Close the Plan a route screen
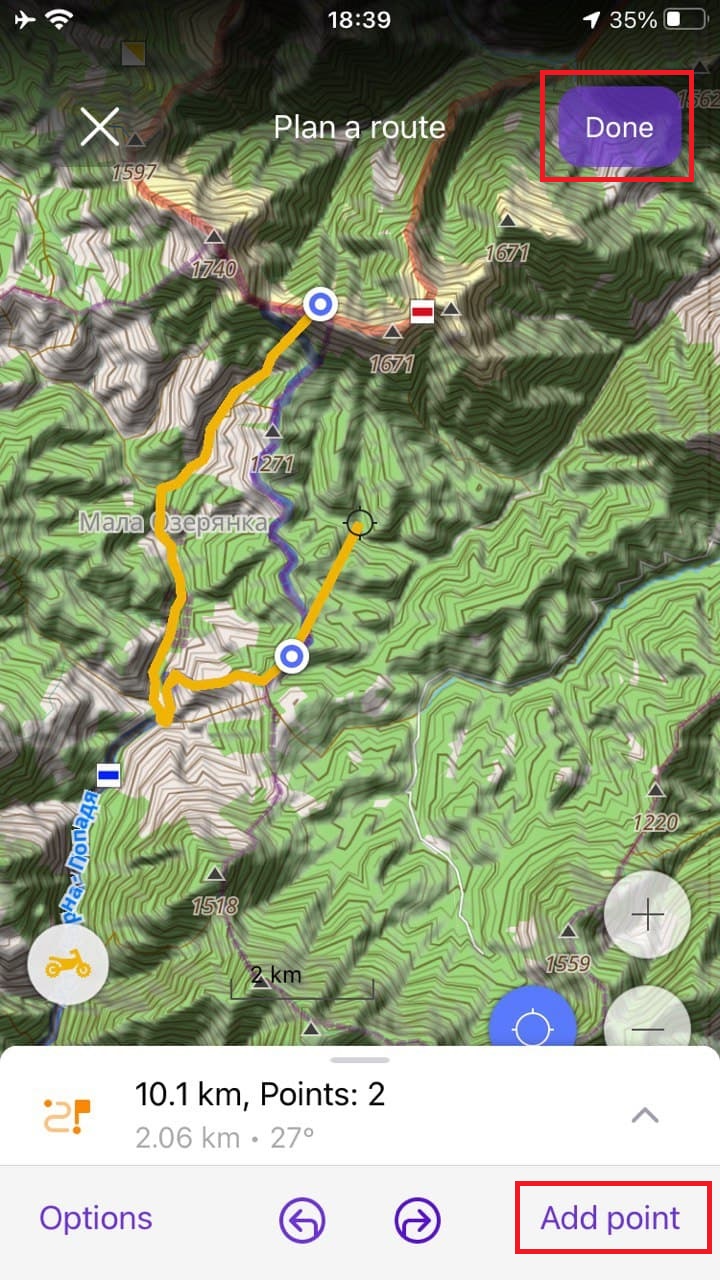Image resolution: width=720 pixels, height=1280 pixels. pyautogui.click(x=99, y=128)
